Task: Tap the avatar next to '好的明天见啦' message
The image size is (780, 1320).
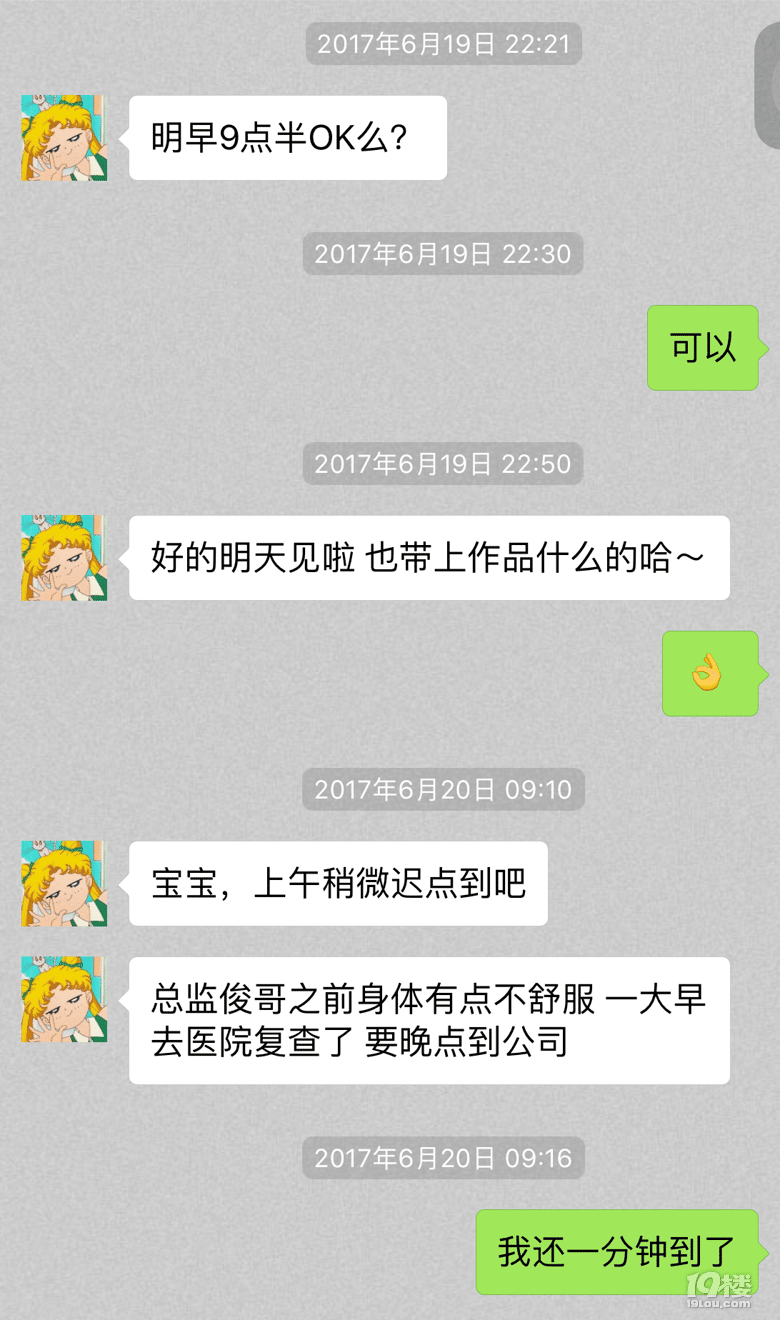Action: pyautogui.click(x=63, y=558)
